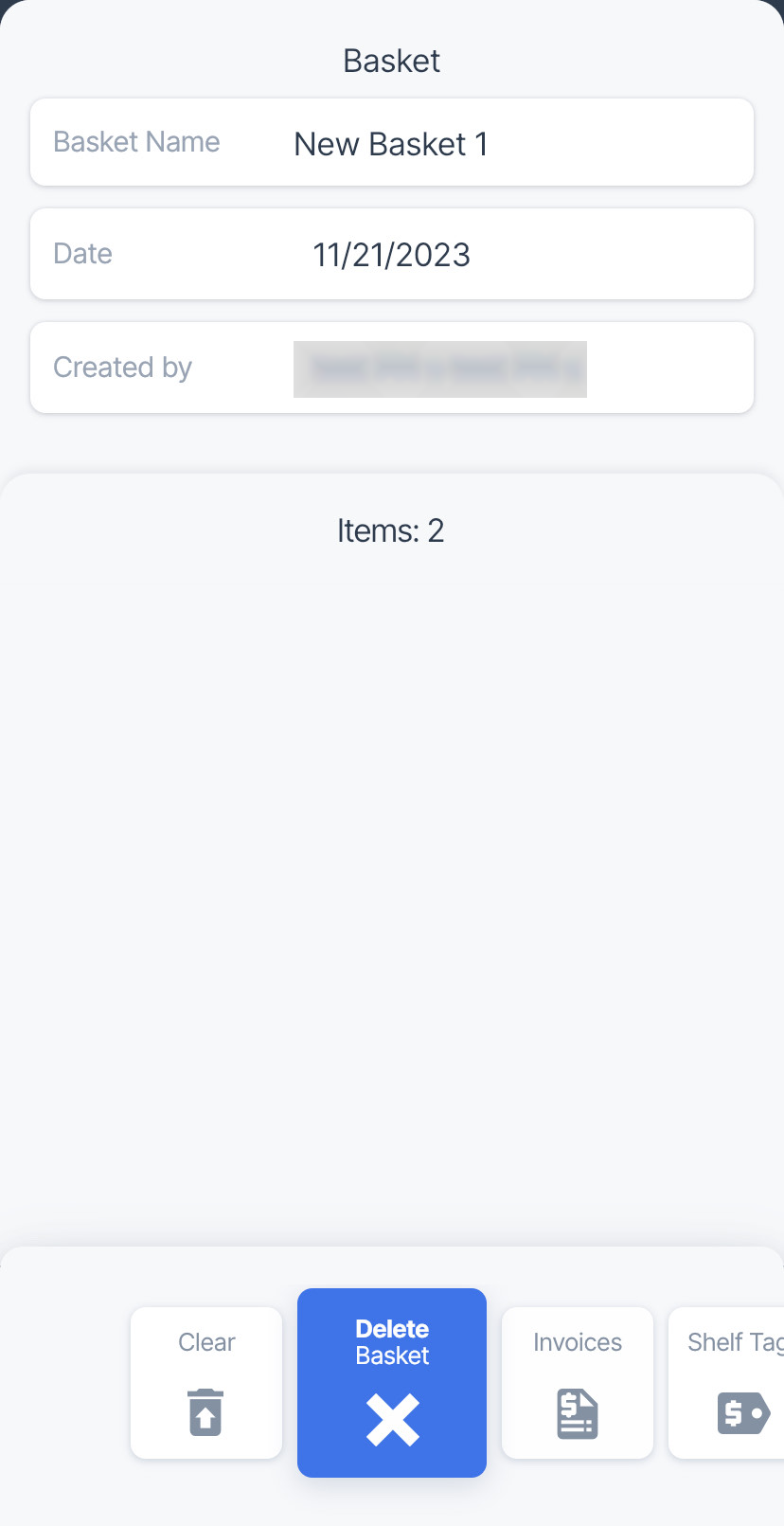Screen dimensions: 784x1526
Task: Select the Delete Basket button
Action: 392,1383
